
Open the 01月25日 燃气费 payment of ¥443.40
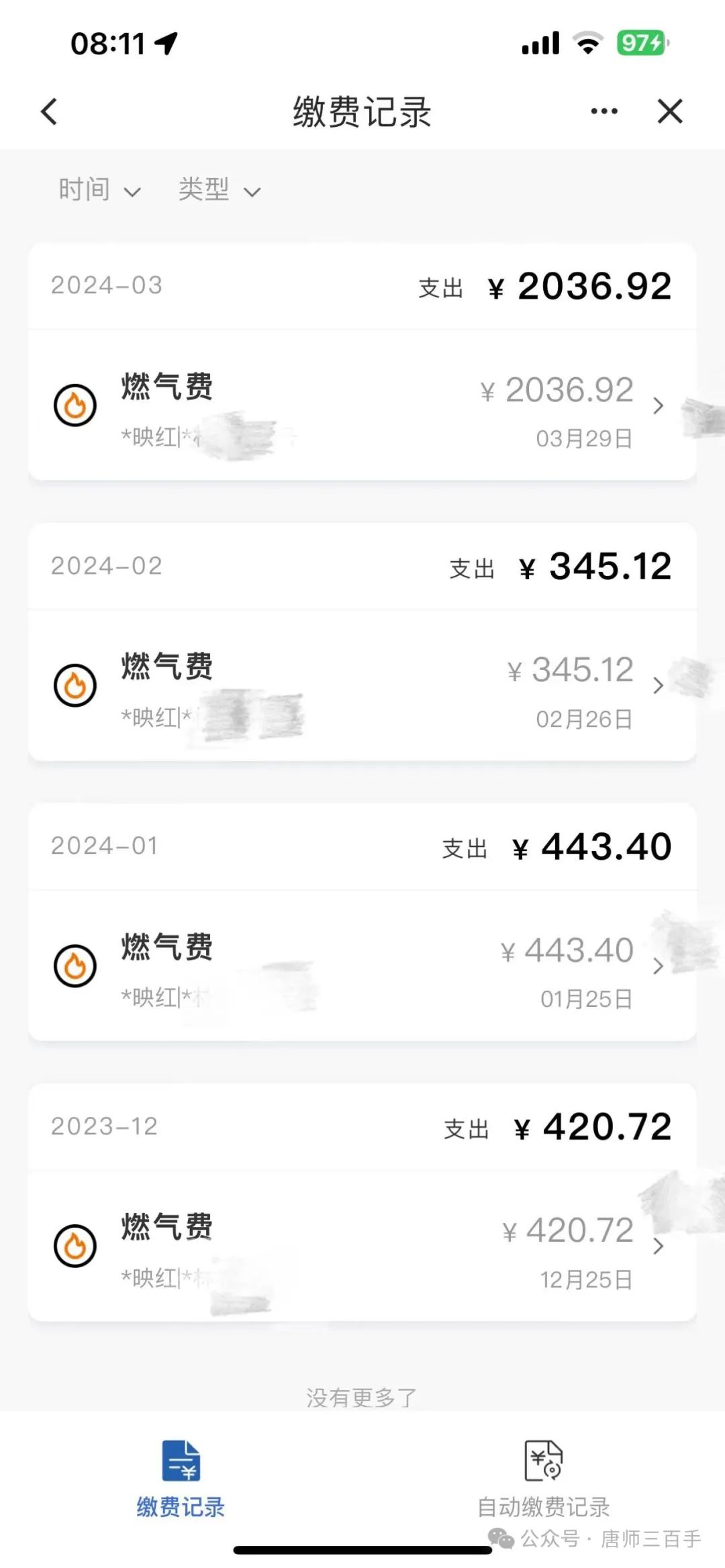click(x=362, y=967)
